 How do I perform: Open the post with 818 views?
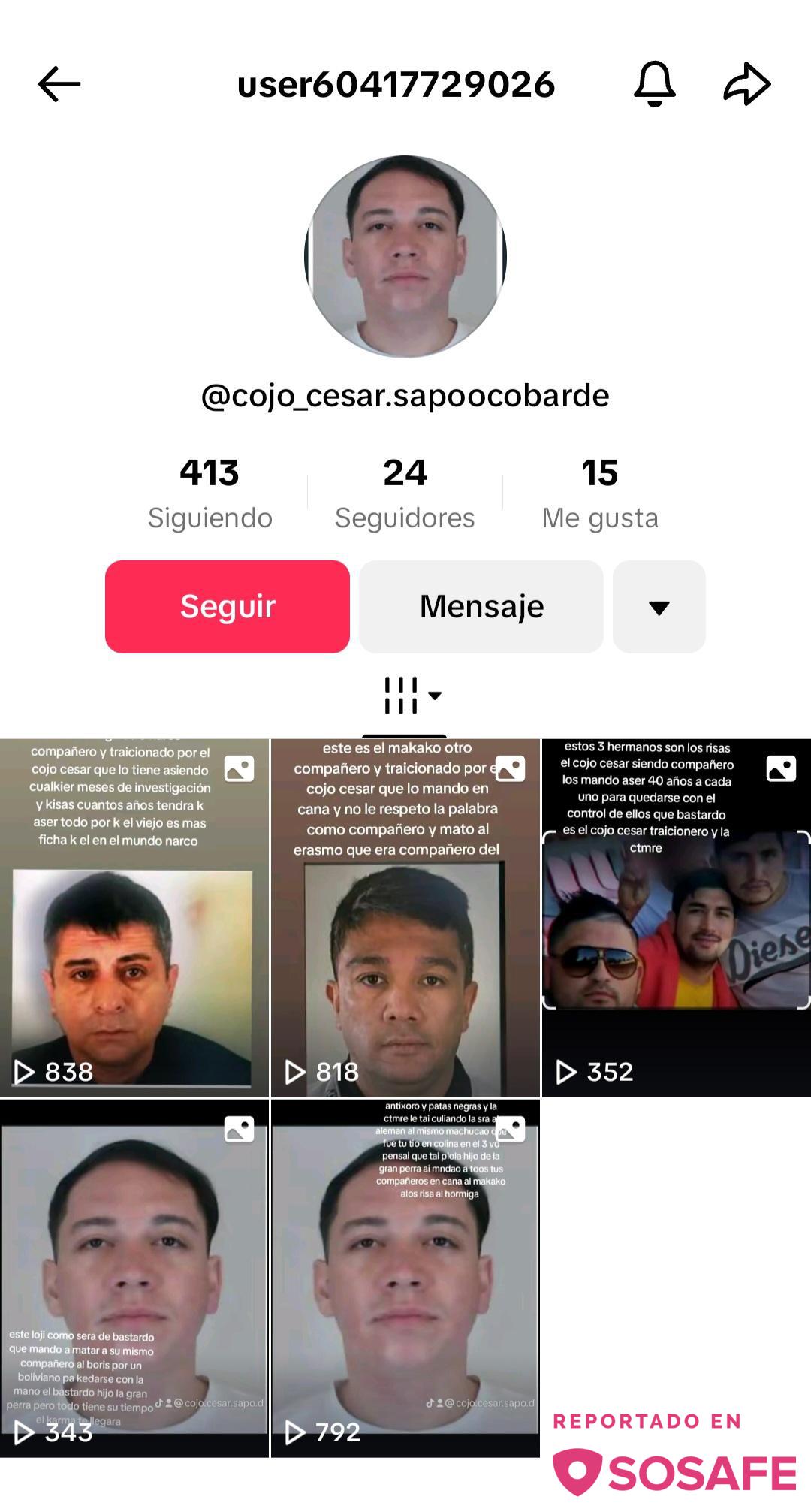405,918
